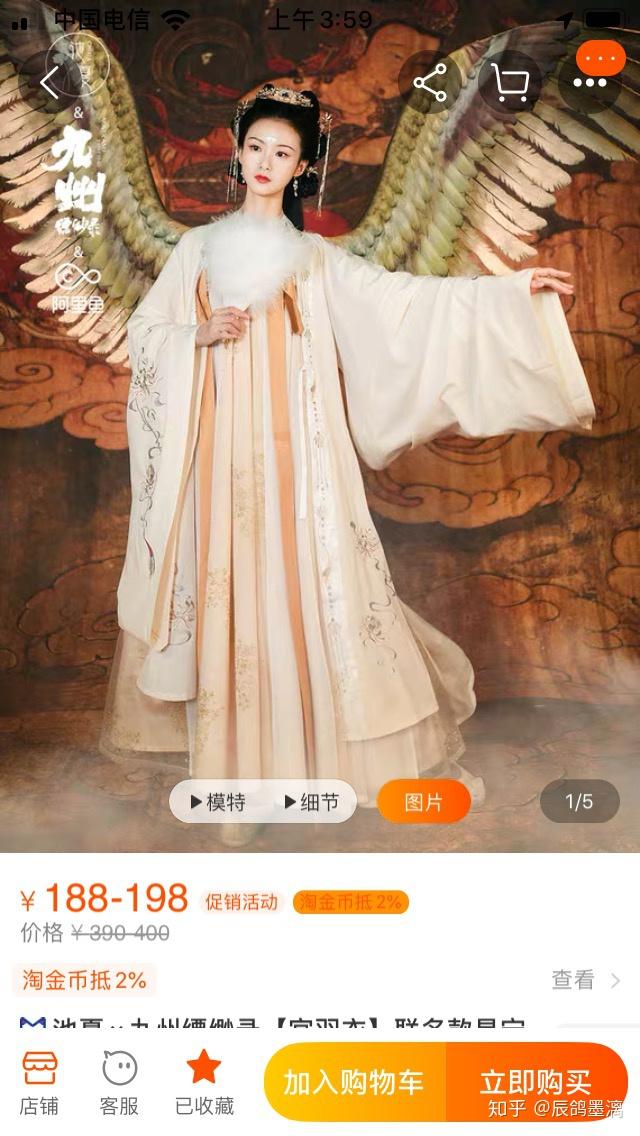Open 查看 for the 淘金币 discount
Image resolution: width=640 pixels, height=1136 pixels.
(585, 980)
